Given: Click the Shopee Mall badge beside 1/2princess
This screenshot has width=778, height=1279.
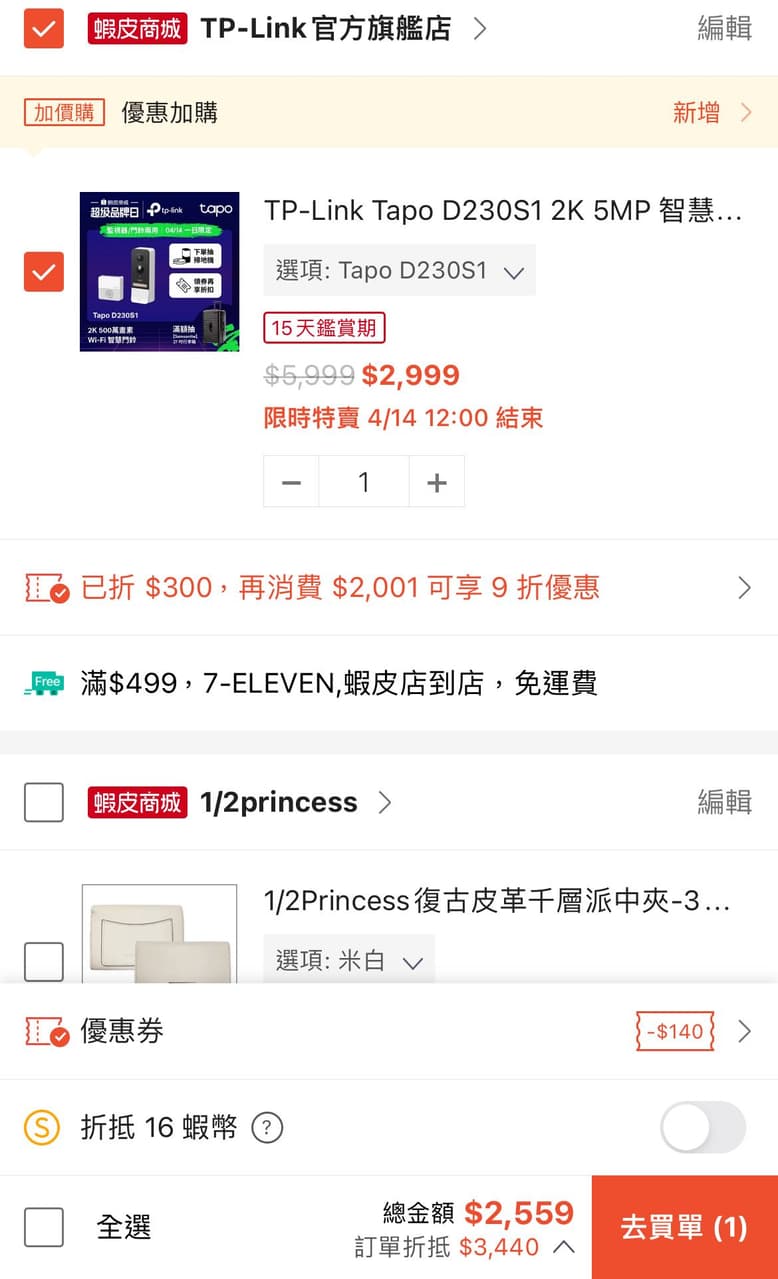Looking at the screenshot, I should coord(136,801).
